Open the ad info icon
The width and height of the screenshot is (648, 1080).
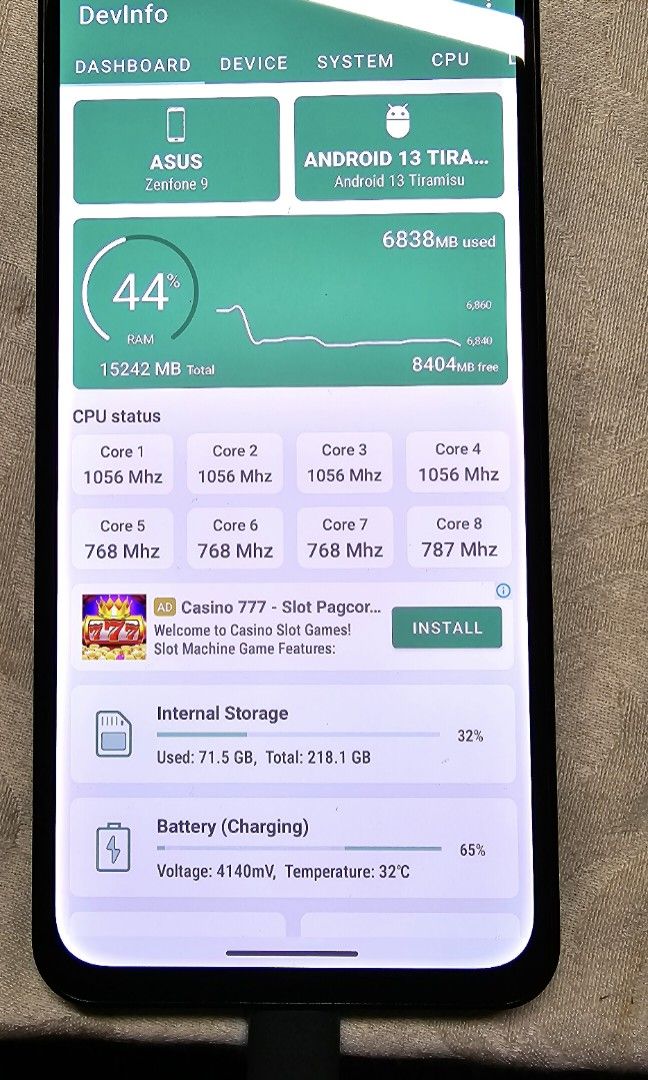coord(503,590)
